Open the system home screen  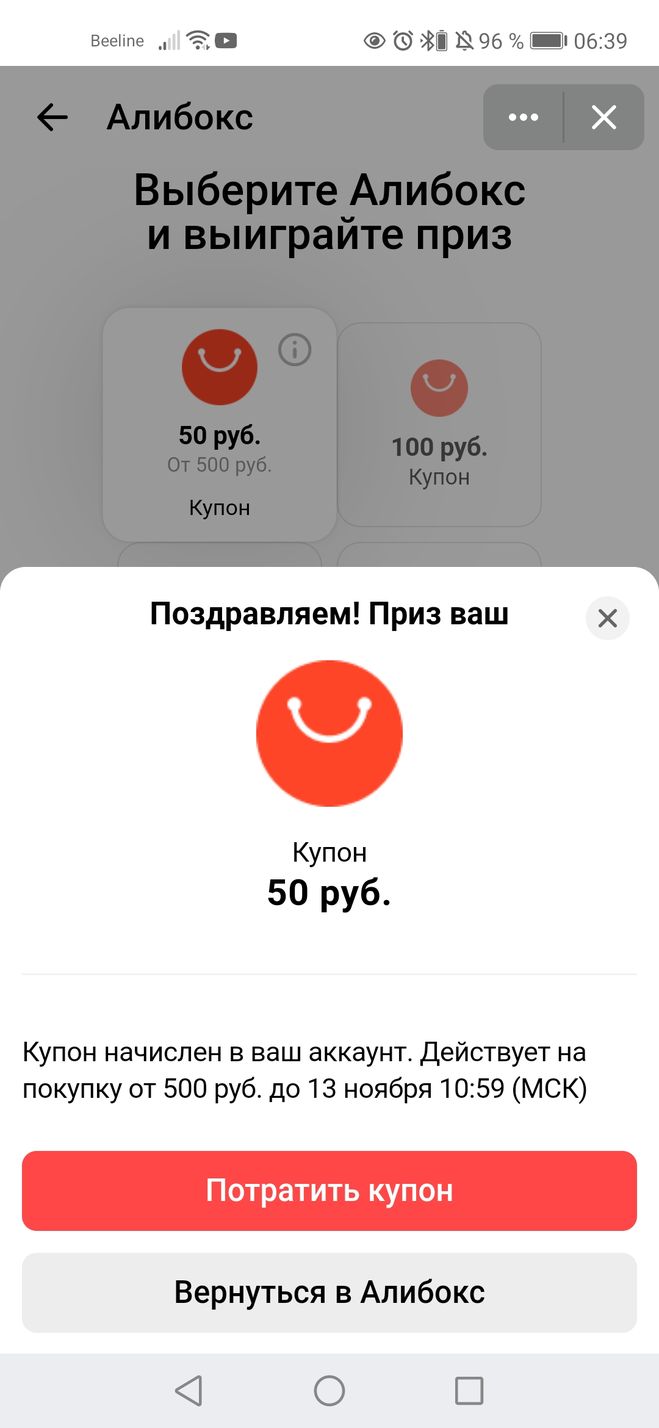pyautogui.click(x=329, y=1390)
